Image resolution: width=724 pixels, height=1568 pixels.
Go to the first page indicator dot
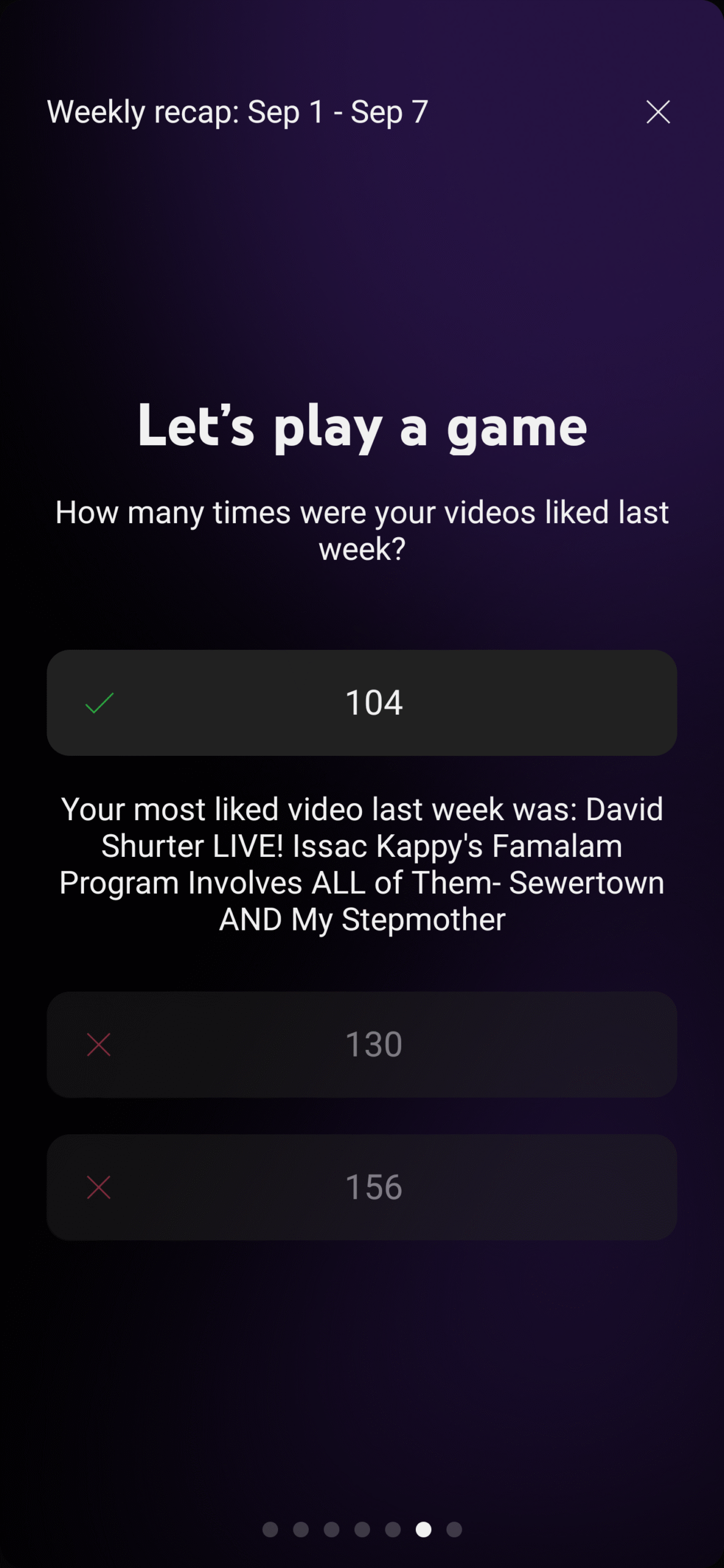[270, 1529]
